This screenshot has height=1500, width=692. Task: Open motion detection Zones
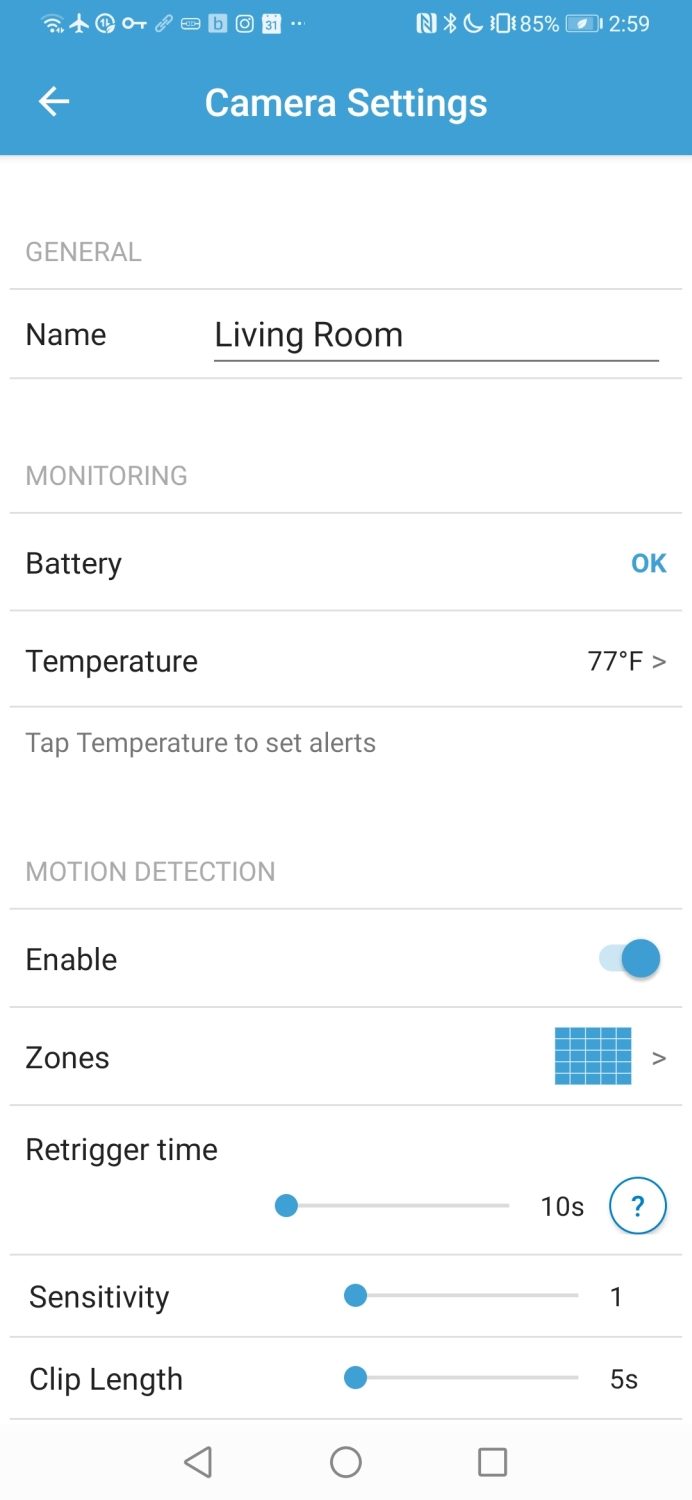pyautogui.click(x=346, y=1057)
